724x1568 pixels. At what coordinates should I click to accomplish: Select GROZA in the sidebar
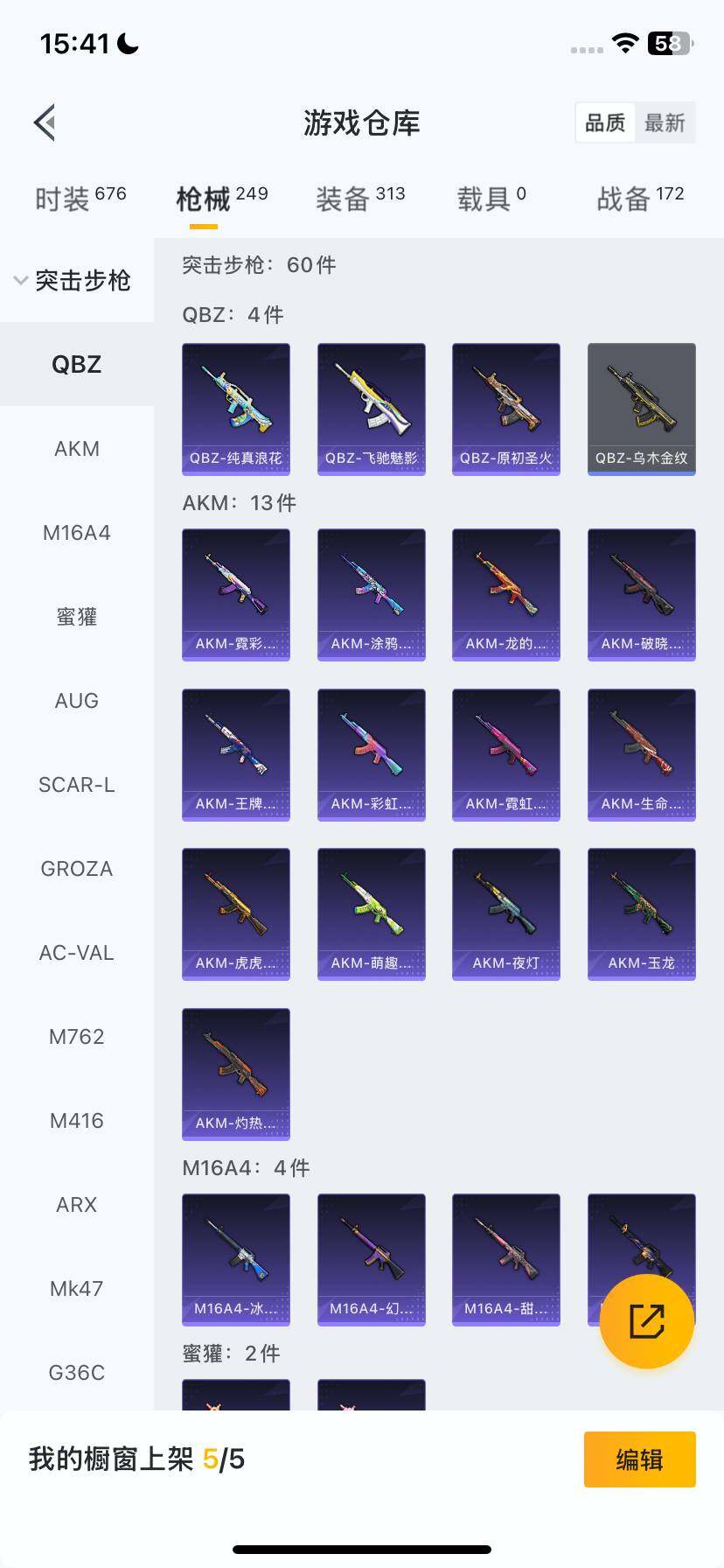click(77, 869)
